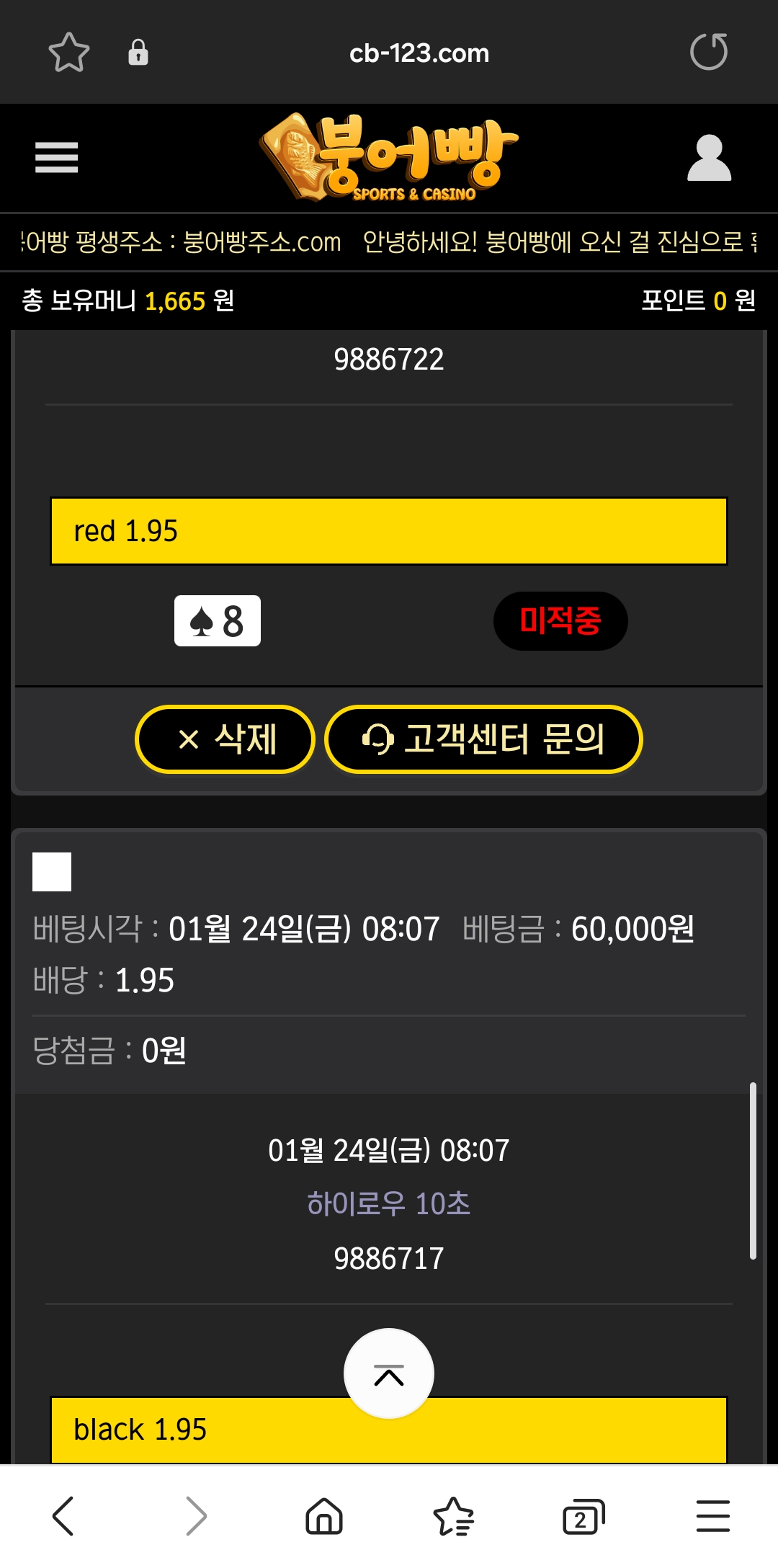Go back to the previous page

click(63, 1516)
